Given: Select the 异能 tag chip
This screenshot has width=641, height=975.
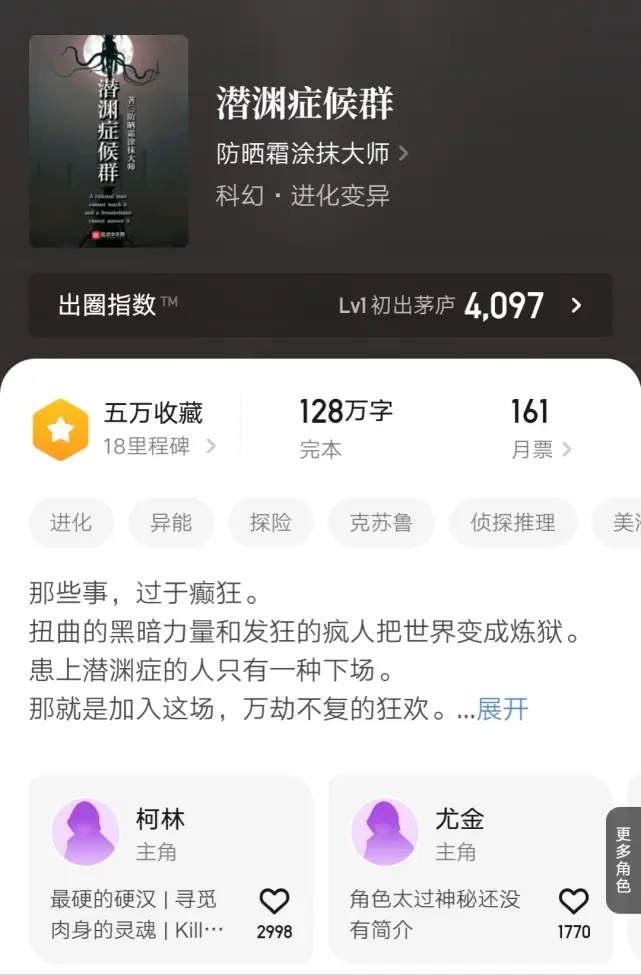Looking at the screenshot, I should point(171,522).
